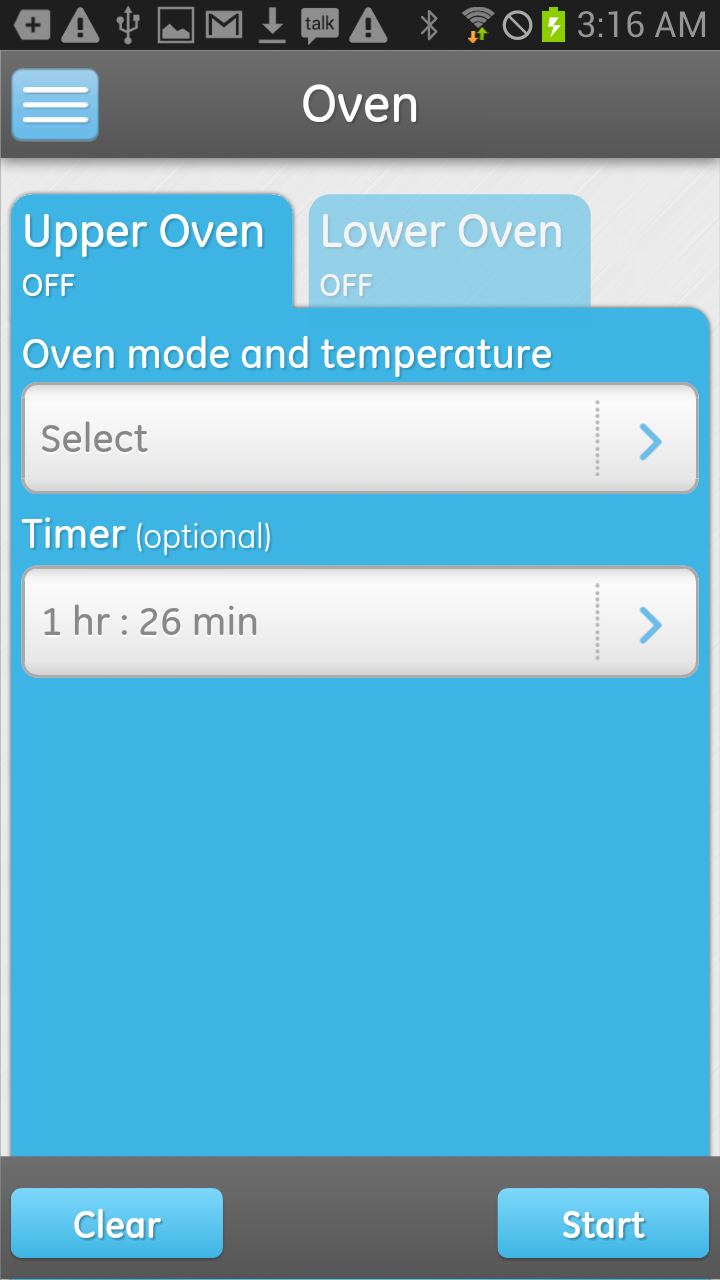The width and height of the screenshot is (720, 1280).
Task: Open oven mode and temperature selector
Action: [x=359, y=438]
